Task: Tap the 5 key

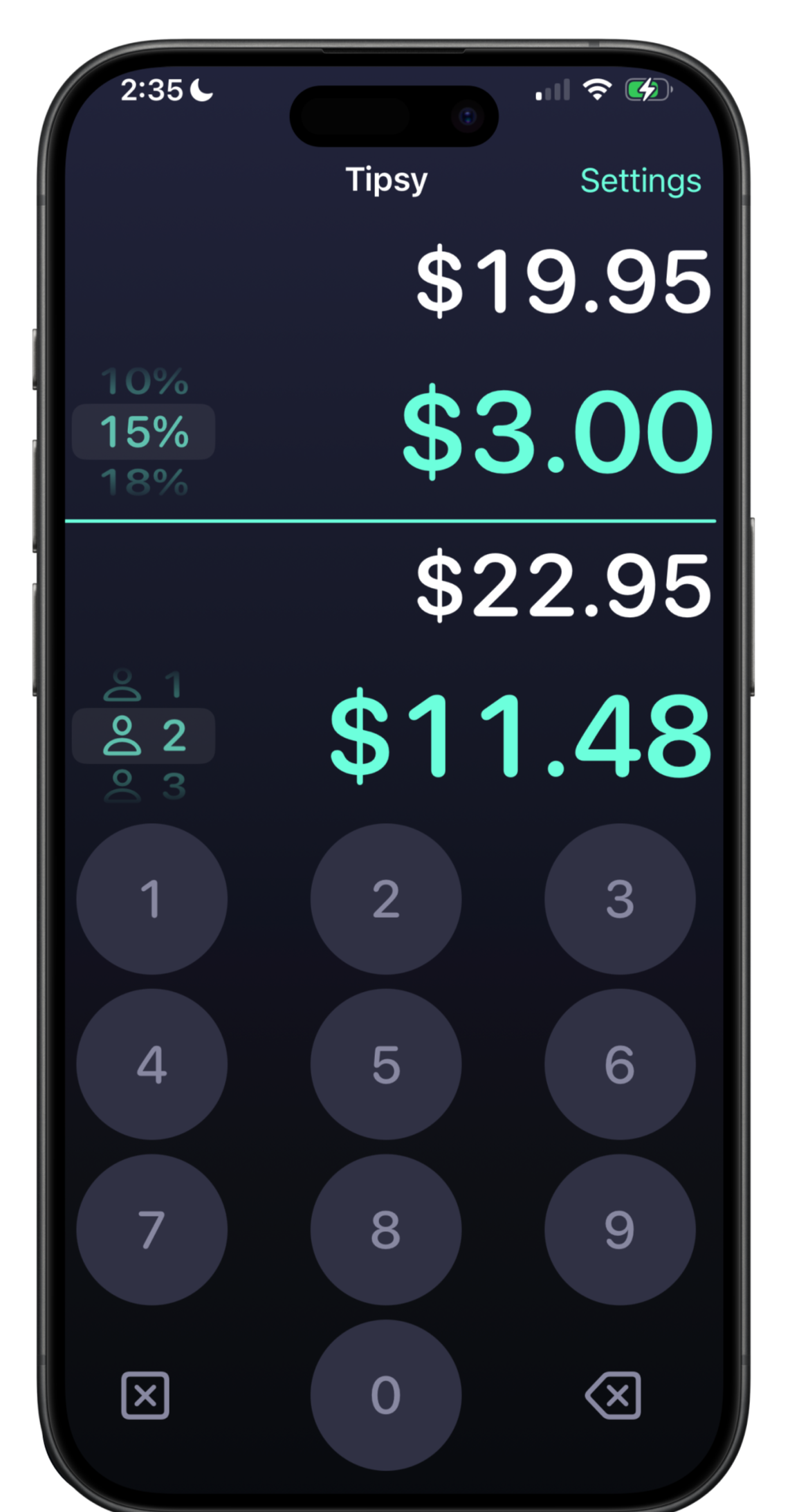Action: pyautogui.click(x=385, y=1064)
